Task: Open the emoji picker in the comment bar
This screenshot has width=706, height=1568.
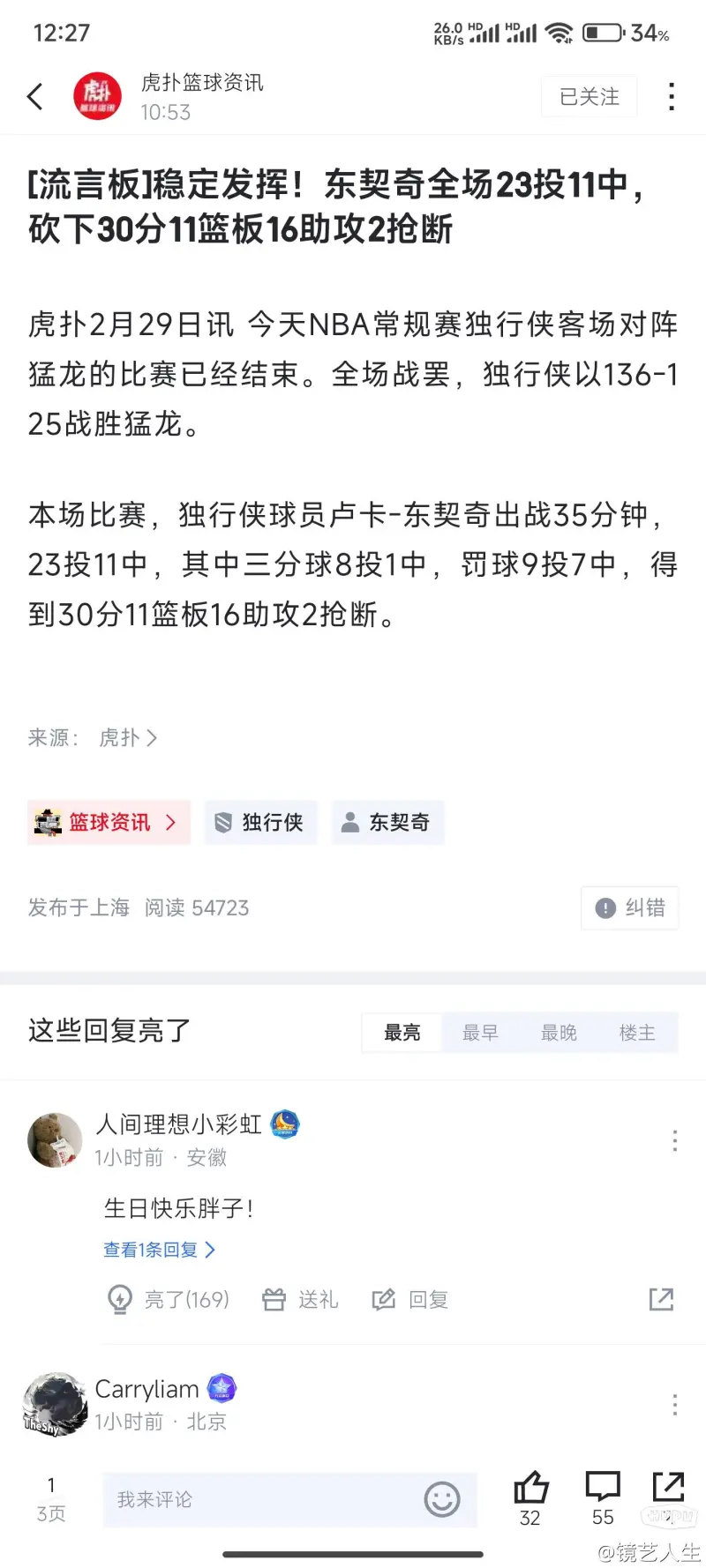Action: click(440, 1499)
